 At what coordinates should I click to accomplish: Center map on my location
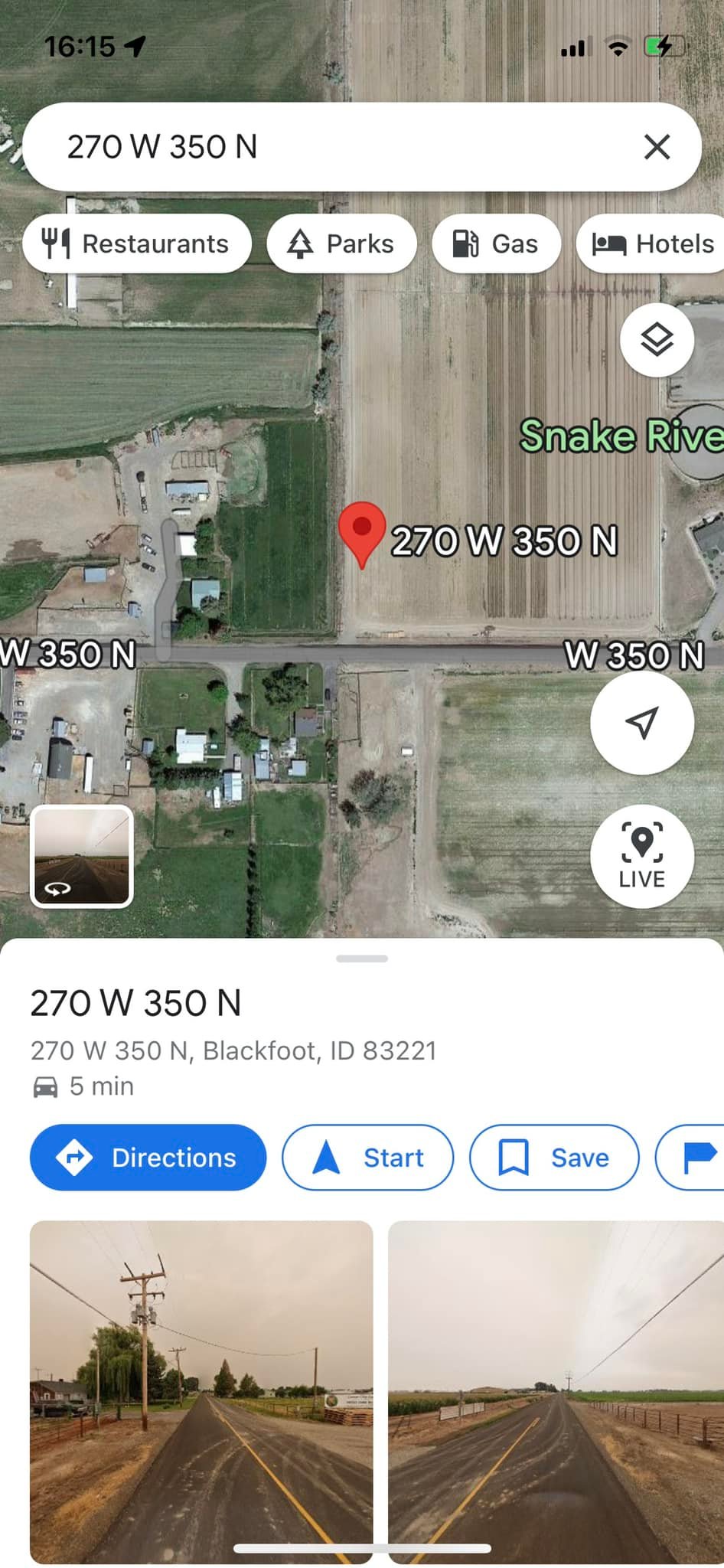pos(642,722)
